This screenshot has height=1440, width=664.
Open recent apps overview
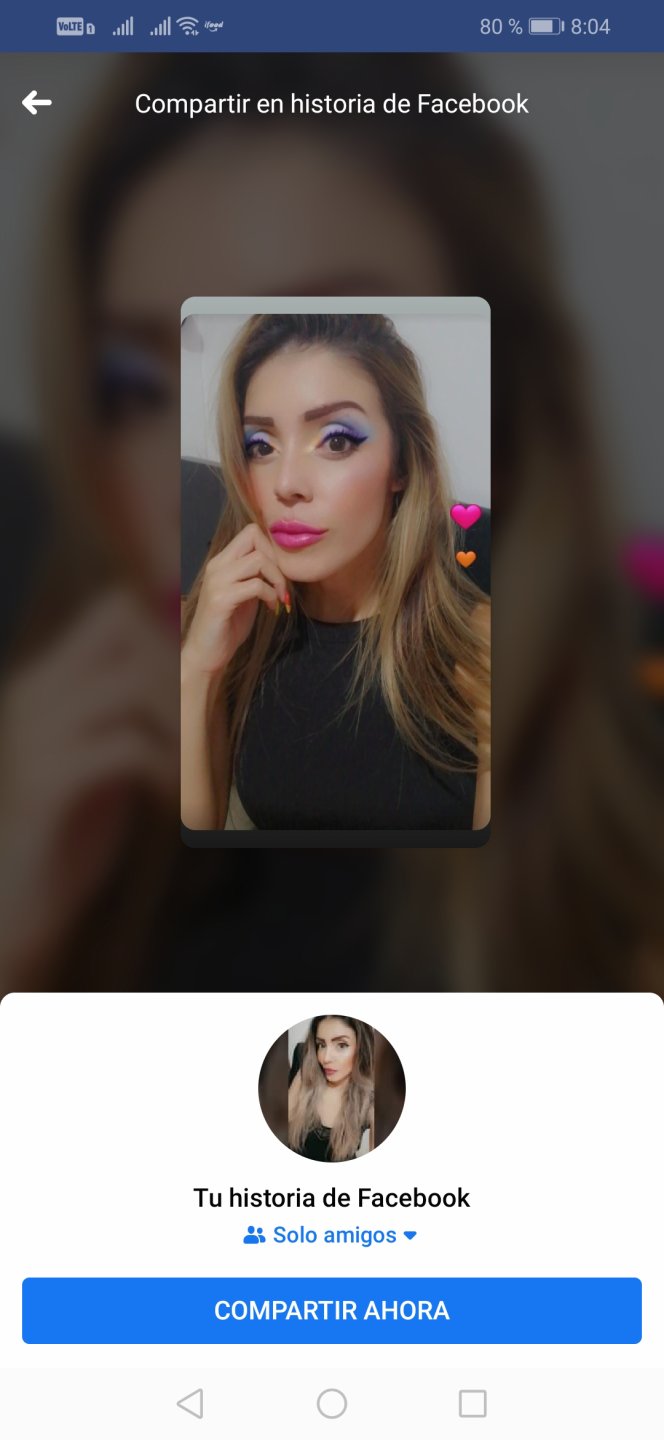coord(472,1404)
